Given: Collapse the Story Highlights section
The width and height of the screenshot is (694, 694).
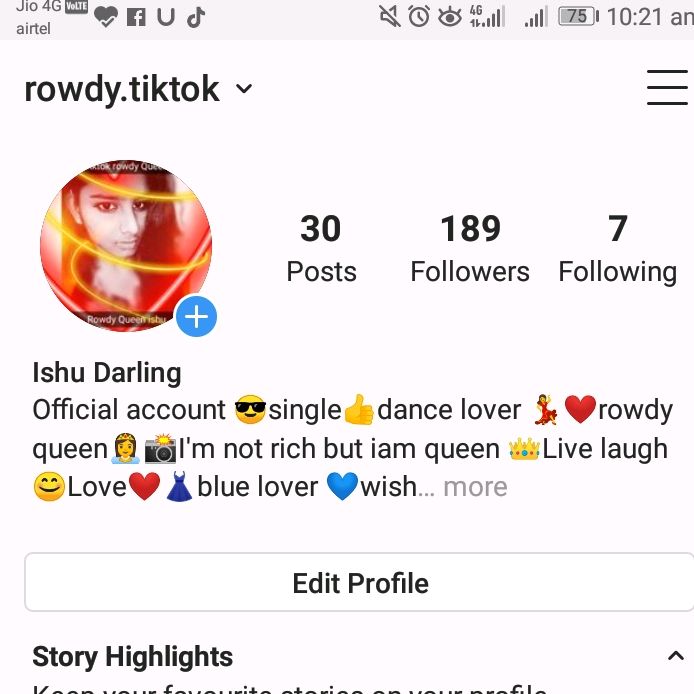Looking at the screenshot, I should [675, 656].
